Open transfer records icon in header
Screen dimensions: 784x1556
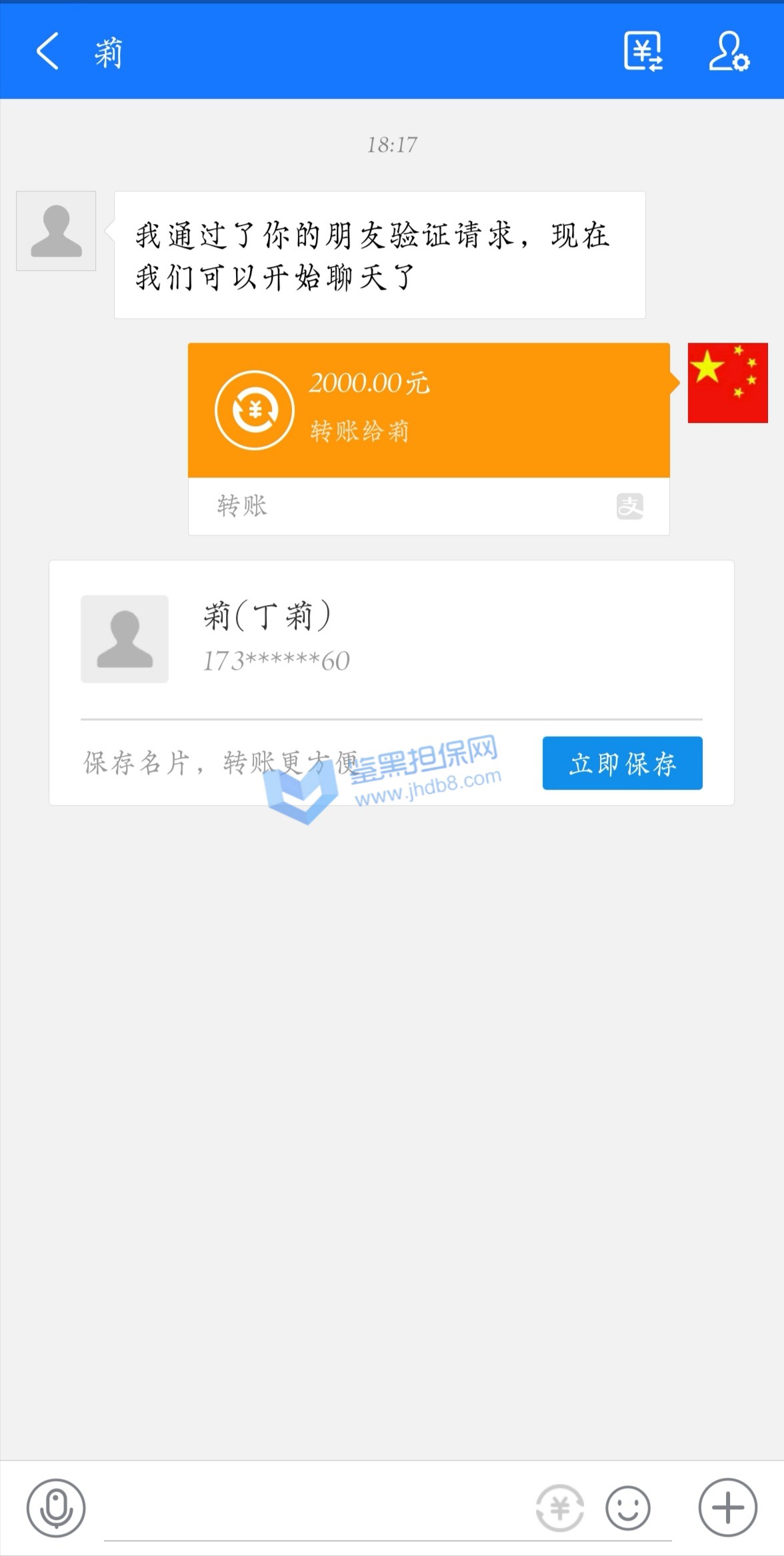pos(643,51)
